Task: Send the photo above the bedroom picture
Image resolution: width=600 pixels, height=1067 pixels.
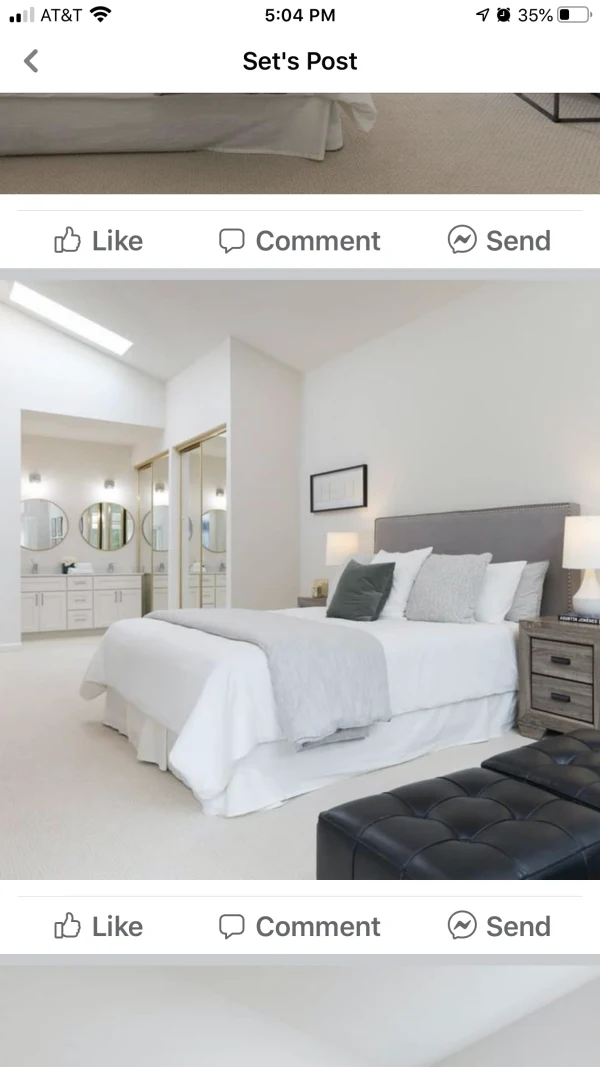Action: (x=499, y=240)
